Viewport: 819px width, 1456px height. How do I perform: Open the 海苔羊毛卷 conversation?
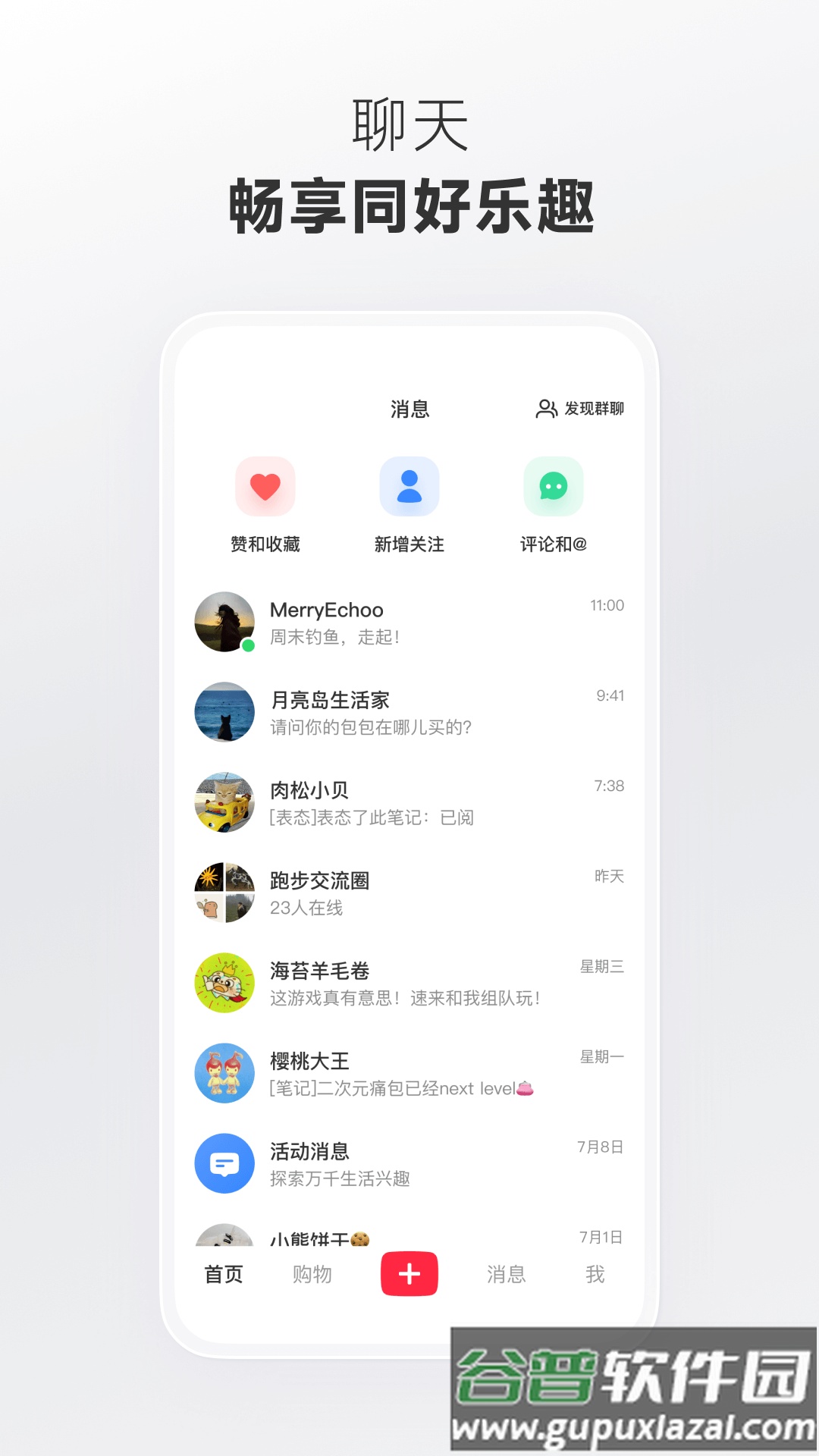pos(417,983)
